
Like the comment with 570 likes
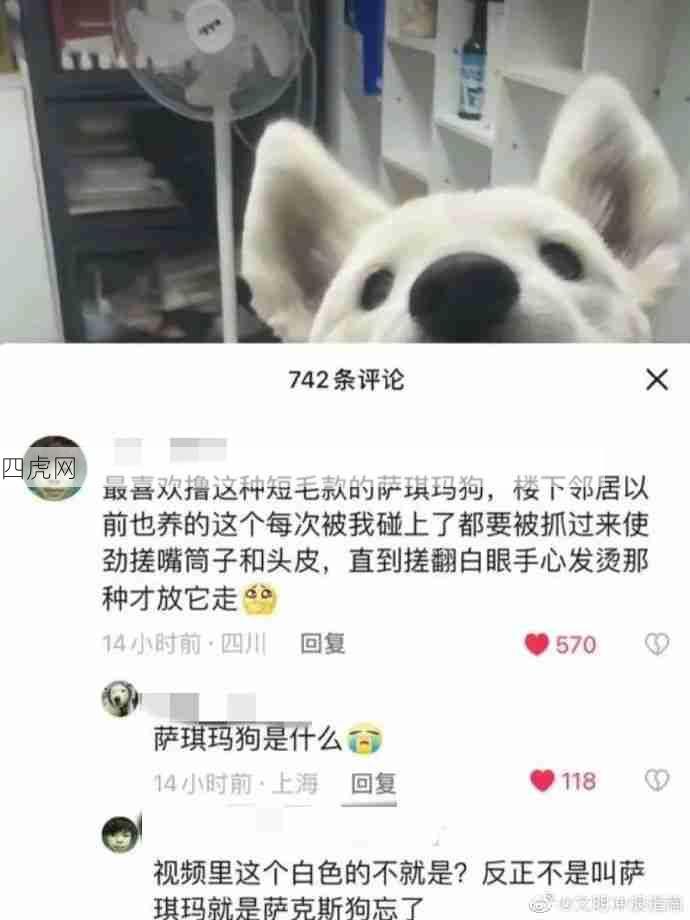tap(538, 645)
